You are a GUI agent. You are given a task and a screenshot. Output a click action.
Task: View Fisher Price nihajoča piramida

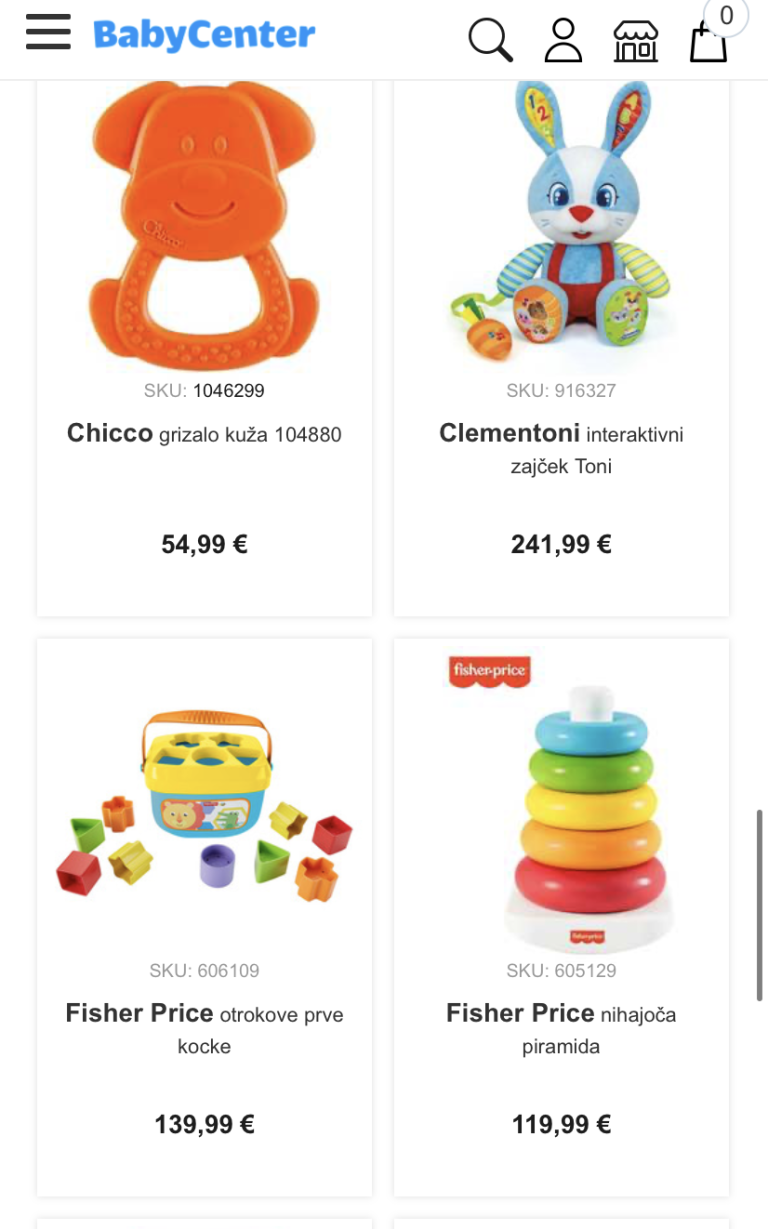(x=561, y=1028)
